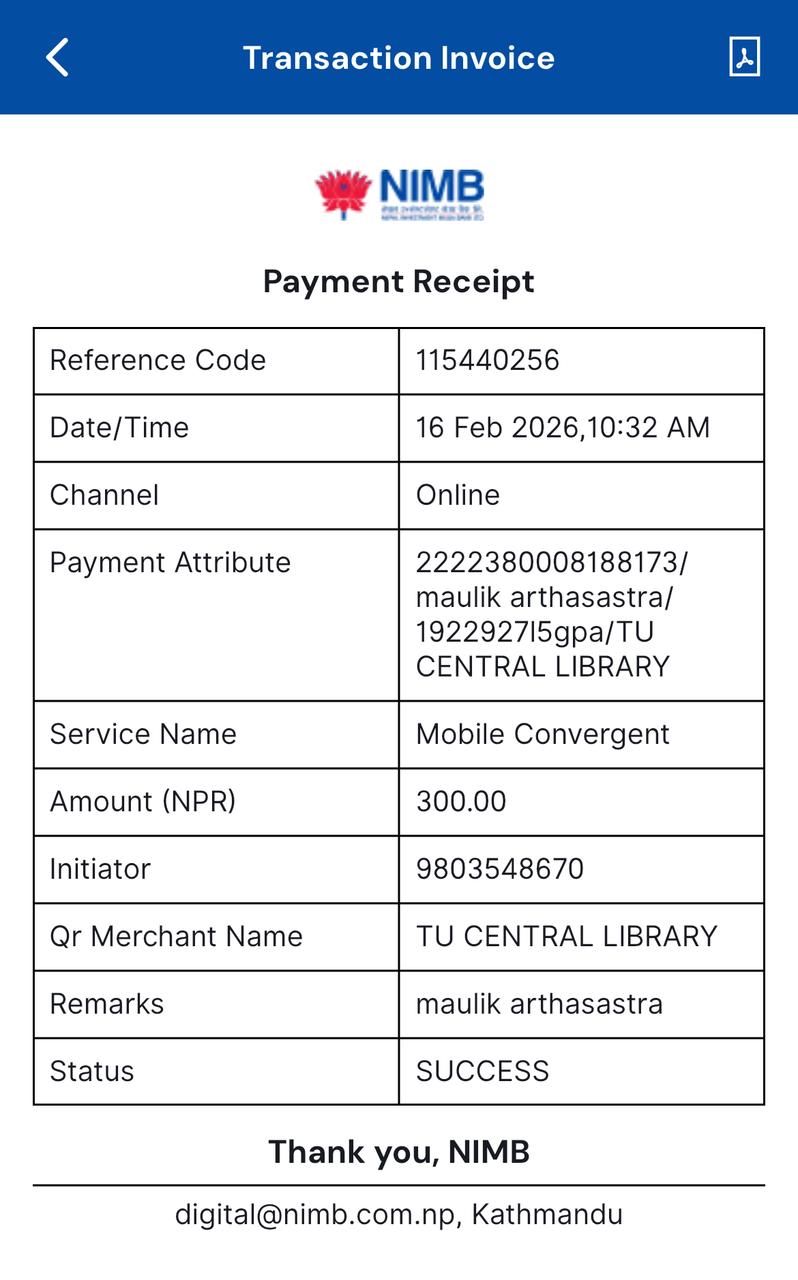
Task: Go back from Transaction Invoice
Action: [x=57, y=57]
